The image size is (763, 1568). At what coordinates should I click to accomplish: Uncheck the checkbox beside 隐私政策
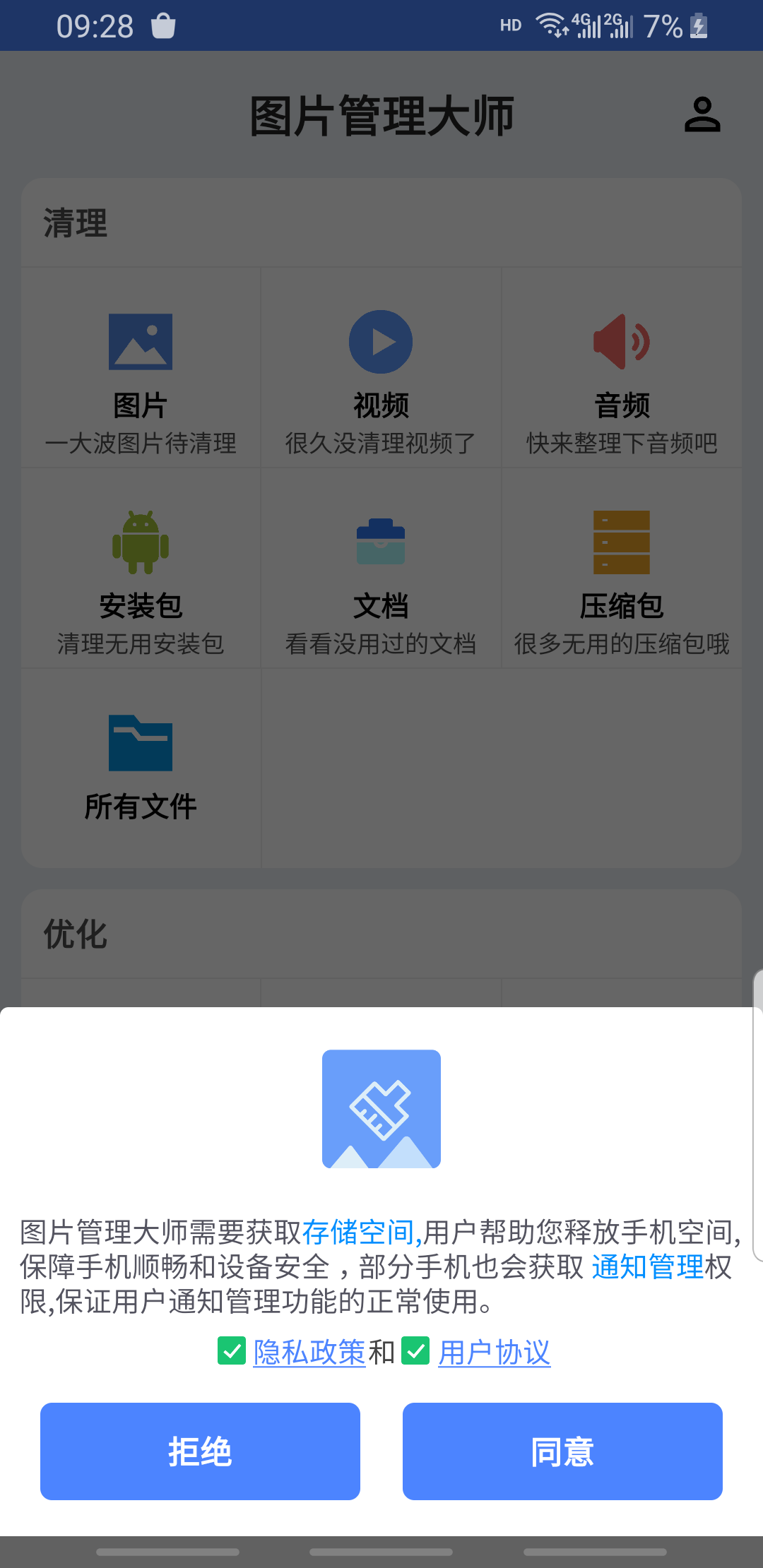[x=232, y=1351]
